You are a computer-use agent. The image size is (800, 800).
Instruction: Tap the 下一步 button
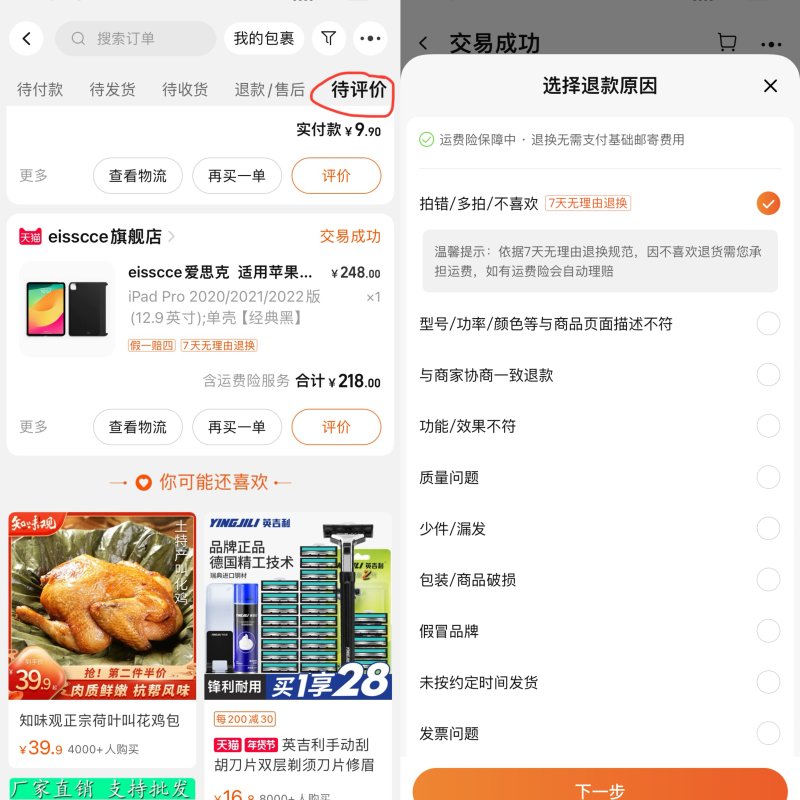[x=600, y=786]
